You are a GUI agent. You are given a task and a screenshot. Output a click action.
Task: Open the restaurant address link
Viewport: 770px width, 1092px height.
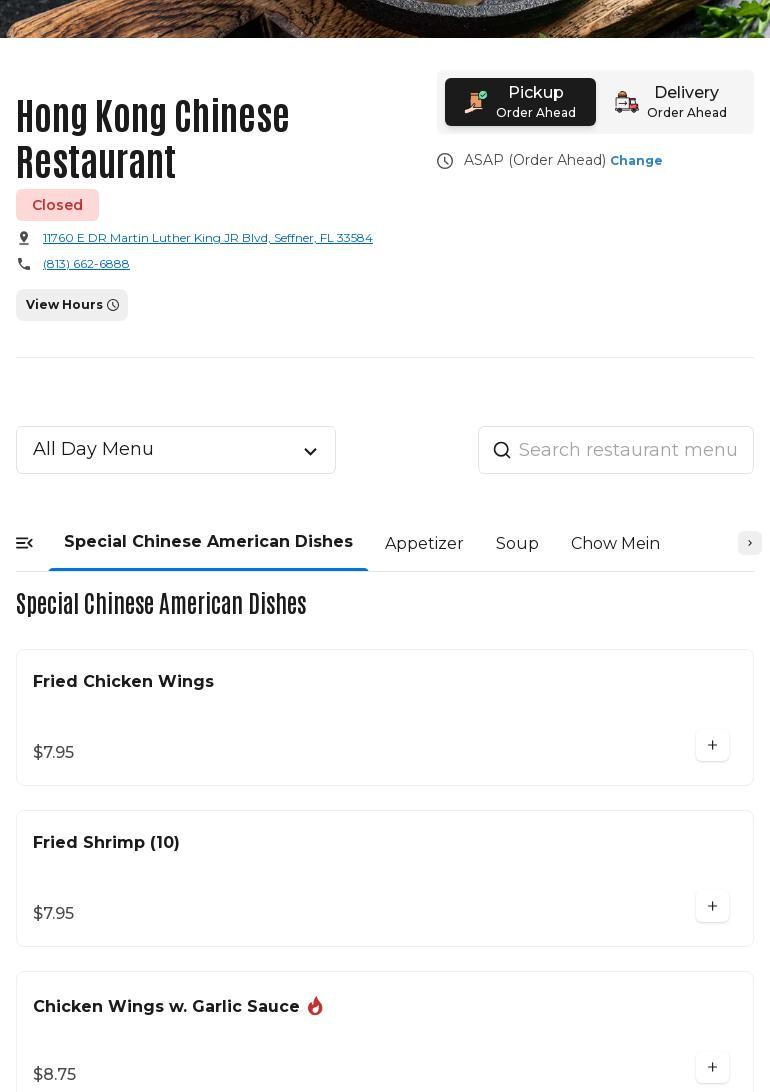click(x=207, y=238)
